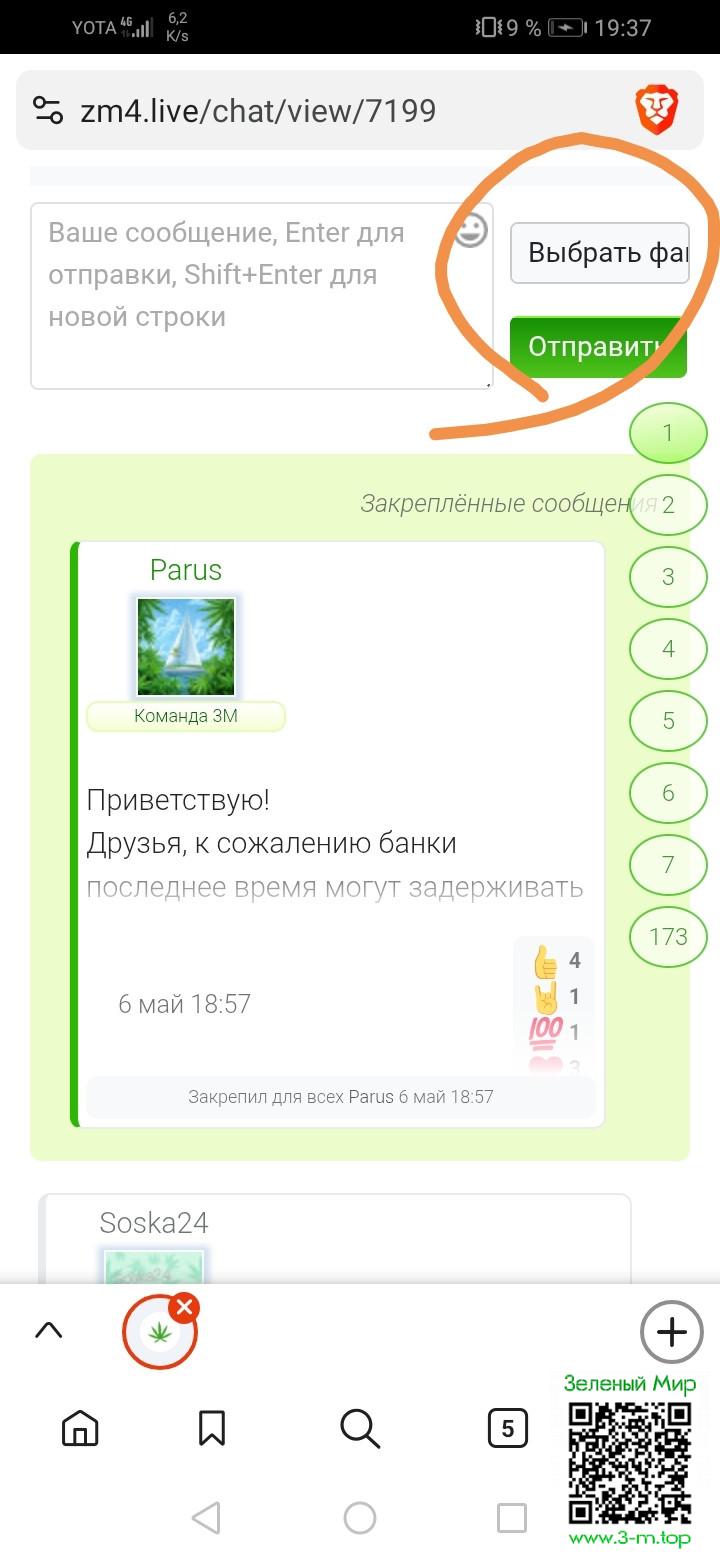Viewport: 720px width, 1560px height.
Task: Open the emoji picker smiley
Action: tap(470, 231)
